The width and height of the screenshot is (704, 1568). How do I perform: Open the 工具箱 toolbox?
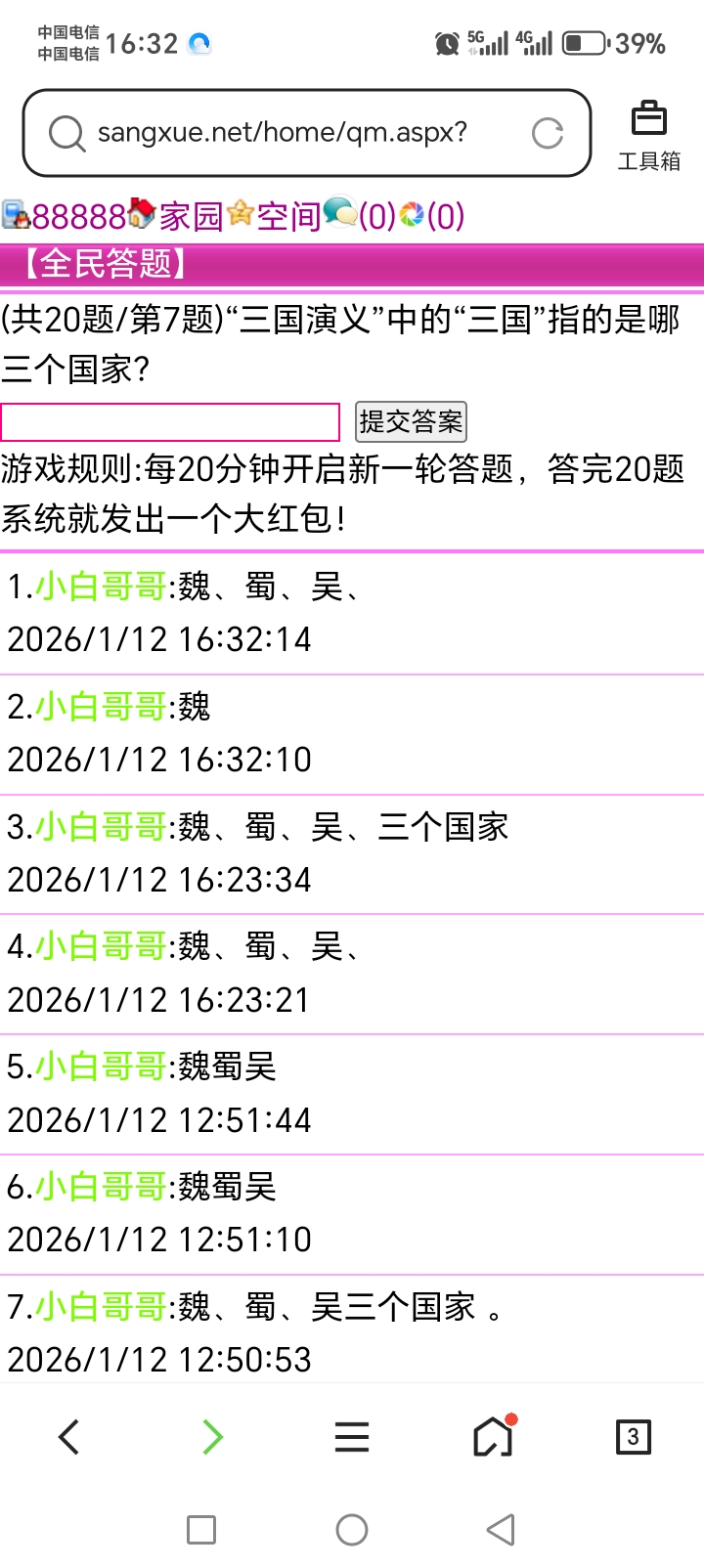pyautogui.click(x=648, y=135)
